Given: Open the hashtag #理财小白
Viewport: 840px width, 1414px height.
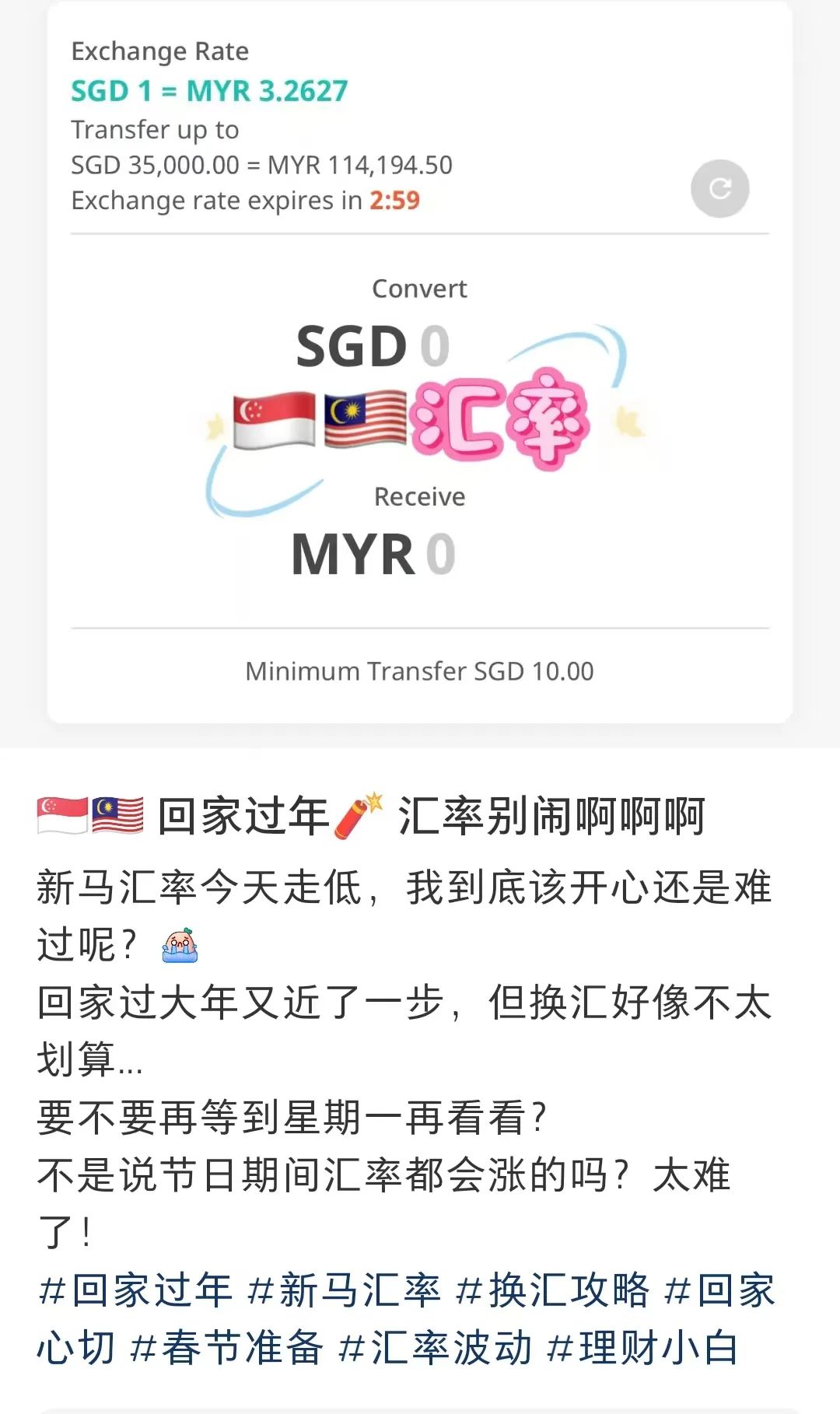Looking at the screenshot, I should [642, 1349].
